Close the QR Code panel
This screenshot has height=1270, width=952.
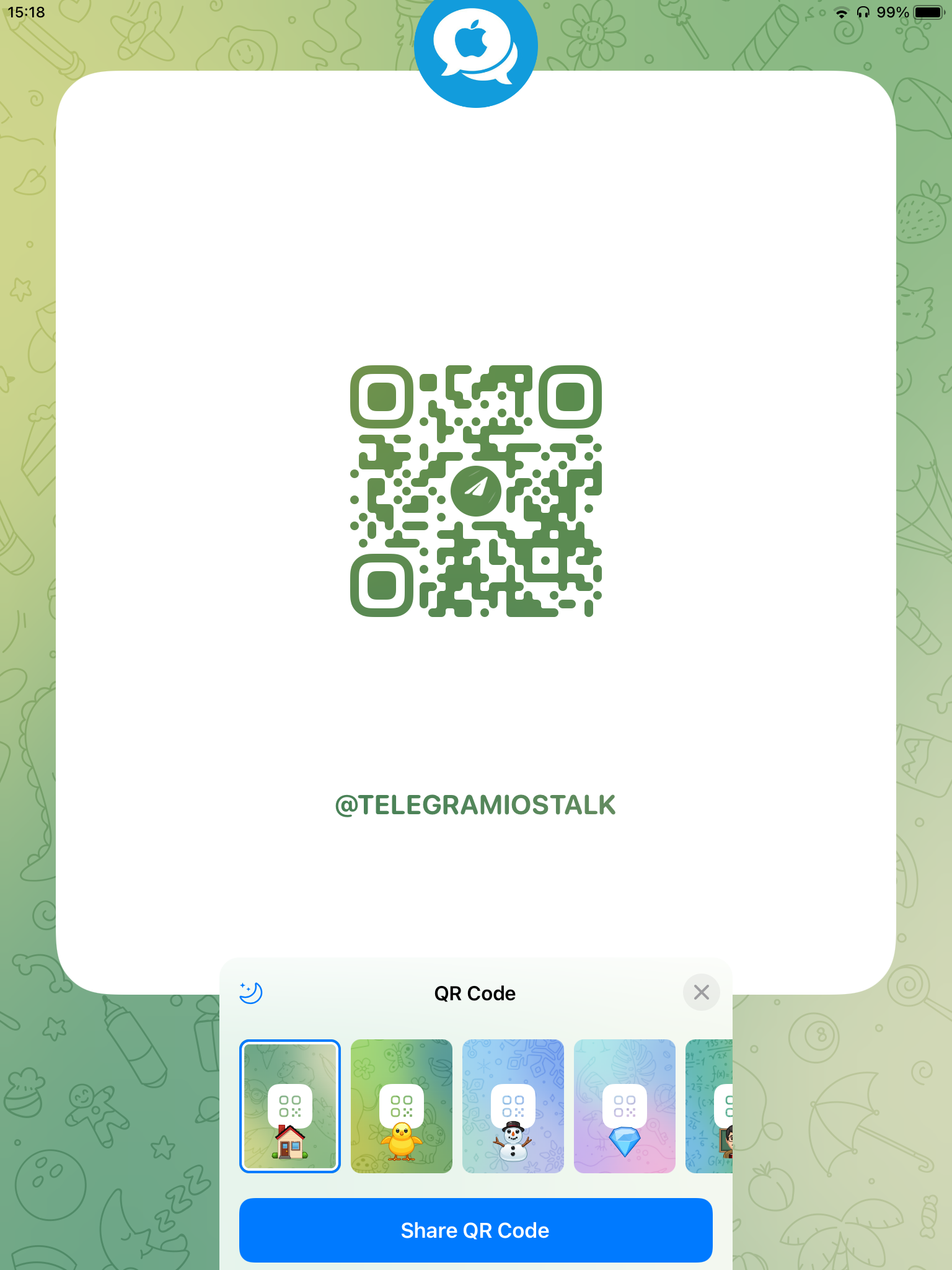[x=701, y=993]
